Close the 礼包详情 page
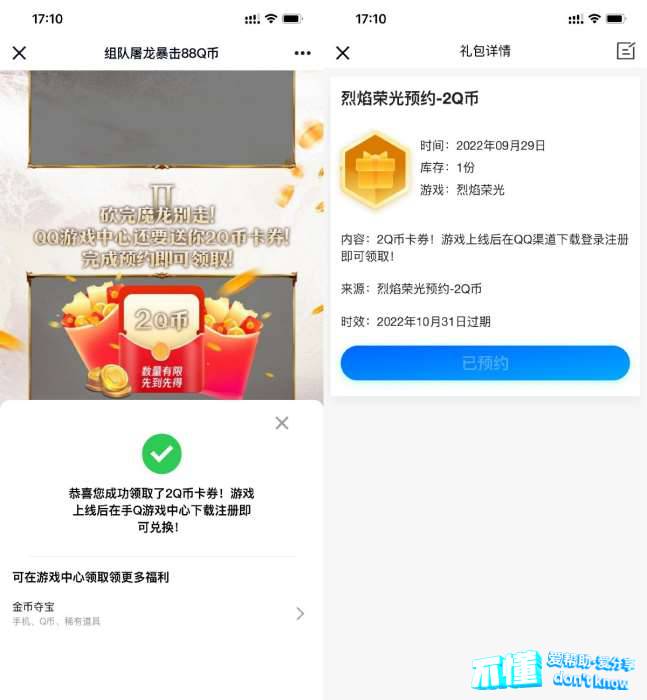Image resolution: width=647 pixels, height=700 pixels. click(x=343, y=53)
